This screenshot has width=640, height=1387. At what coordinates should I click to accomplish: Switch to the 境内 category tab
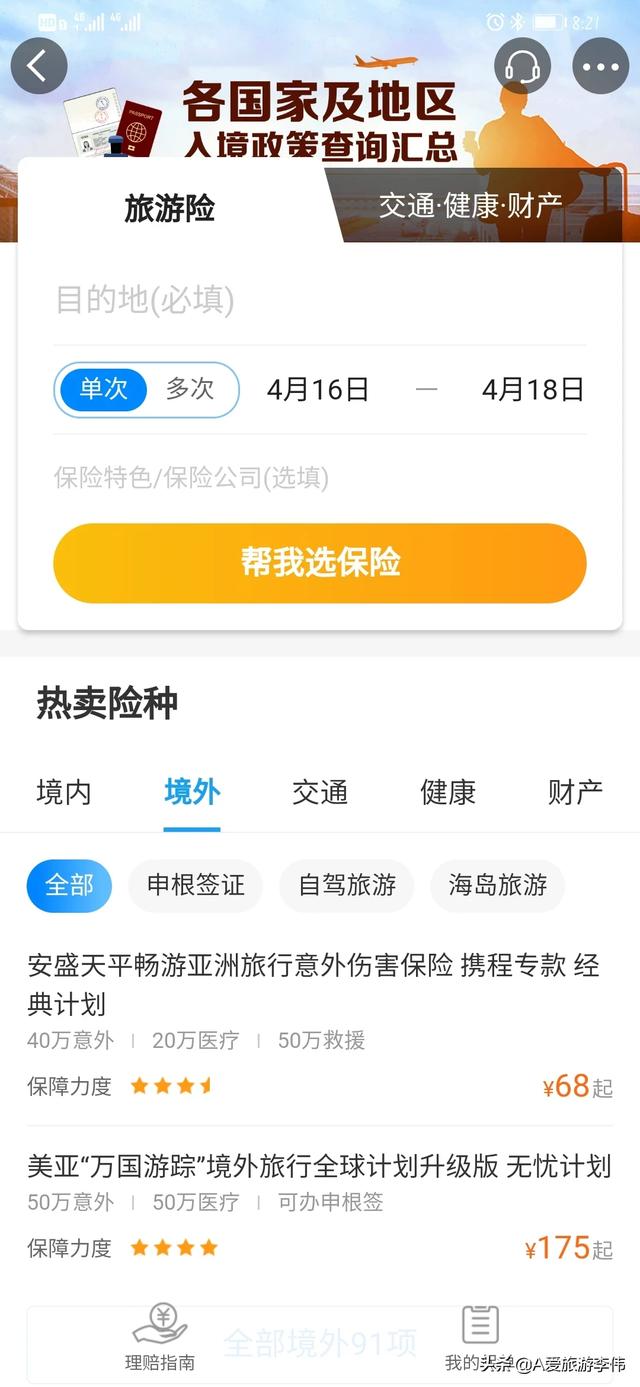64,793
